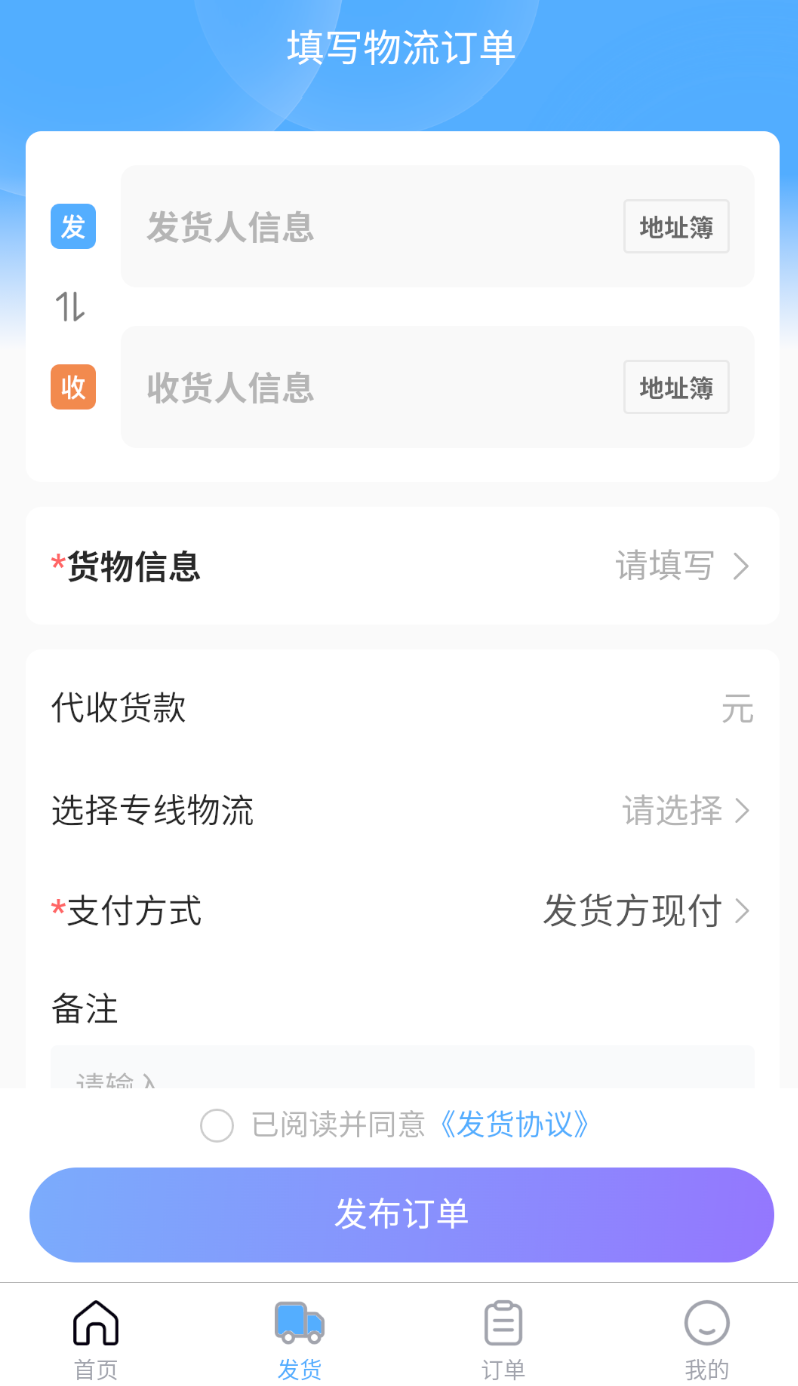Image resolution: width=798 pixels, height=1386 pixels.
Task: Click the orange 收 receiver badge icon
Action: [72, 387]
